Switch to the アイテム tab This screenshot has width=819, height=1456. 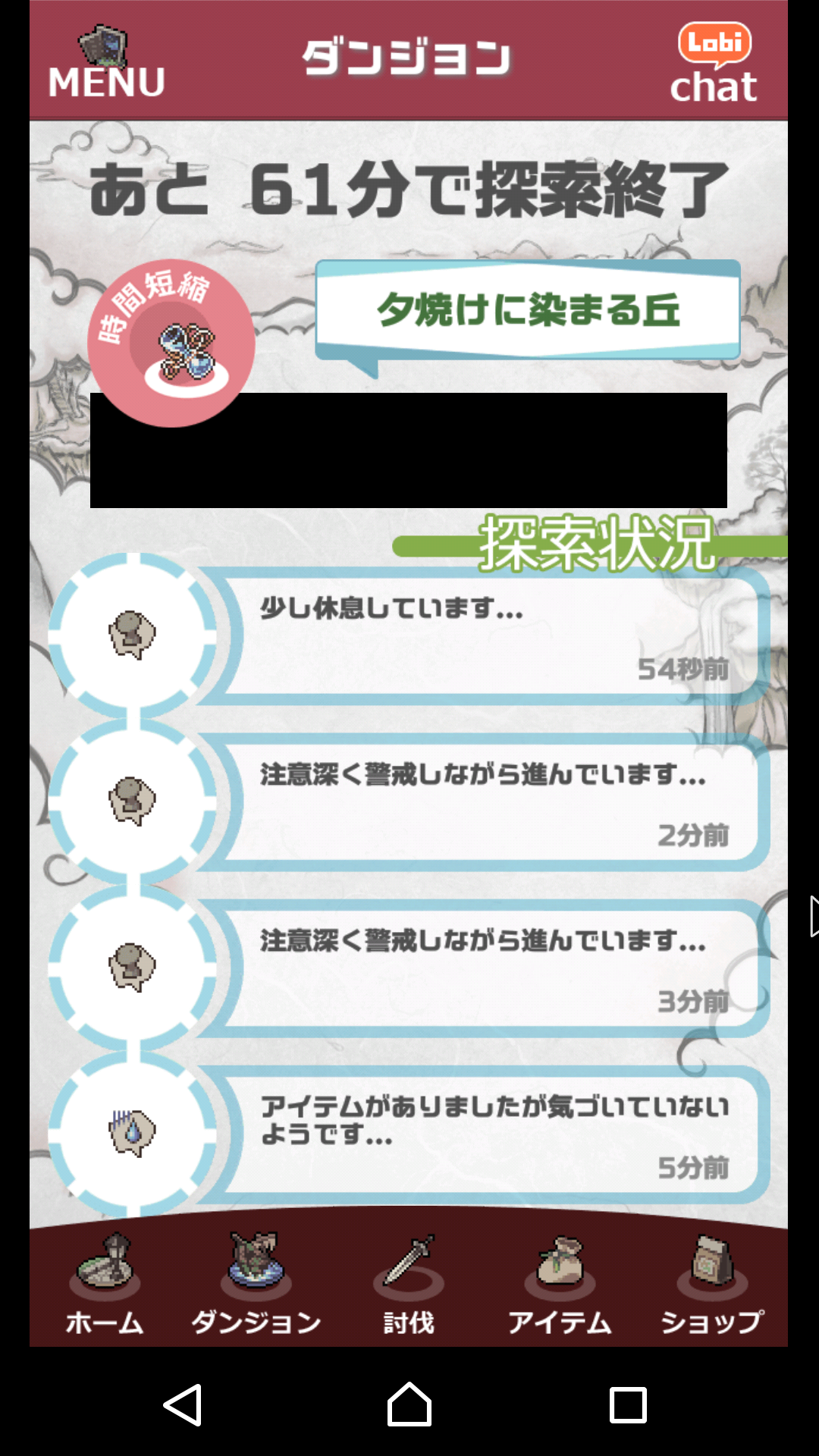(x=560, y=1285)
